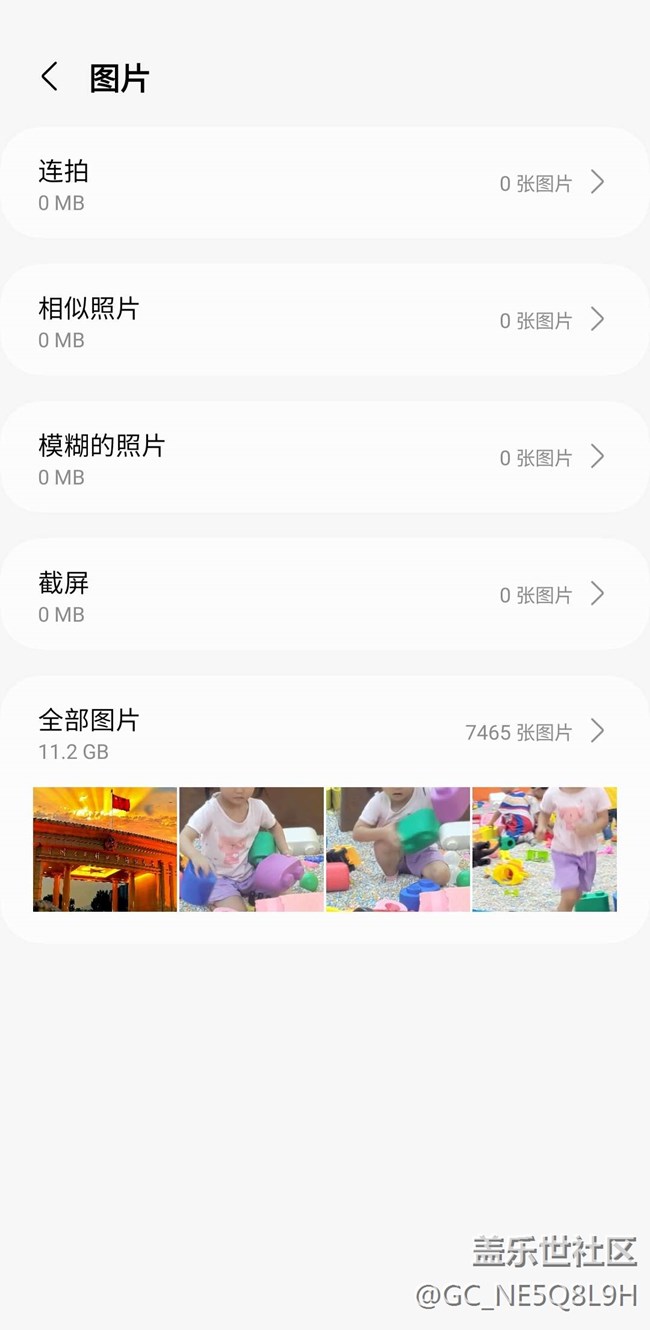Open the red building sunset photo
This screenshot has width=650, height=1330.
[x=105, y=849]
